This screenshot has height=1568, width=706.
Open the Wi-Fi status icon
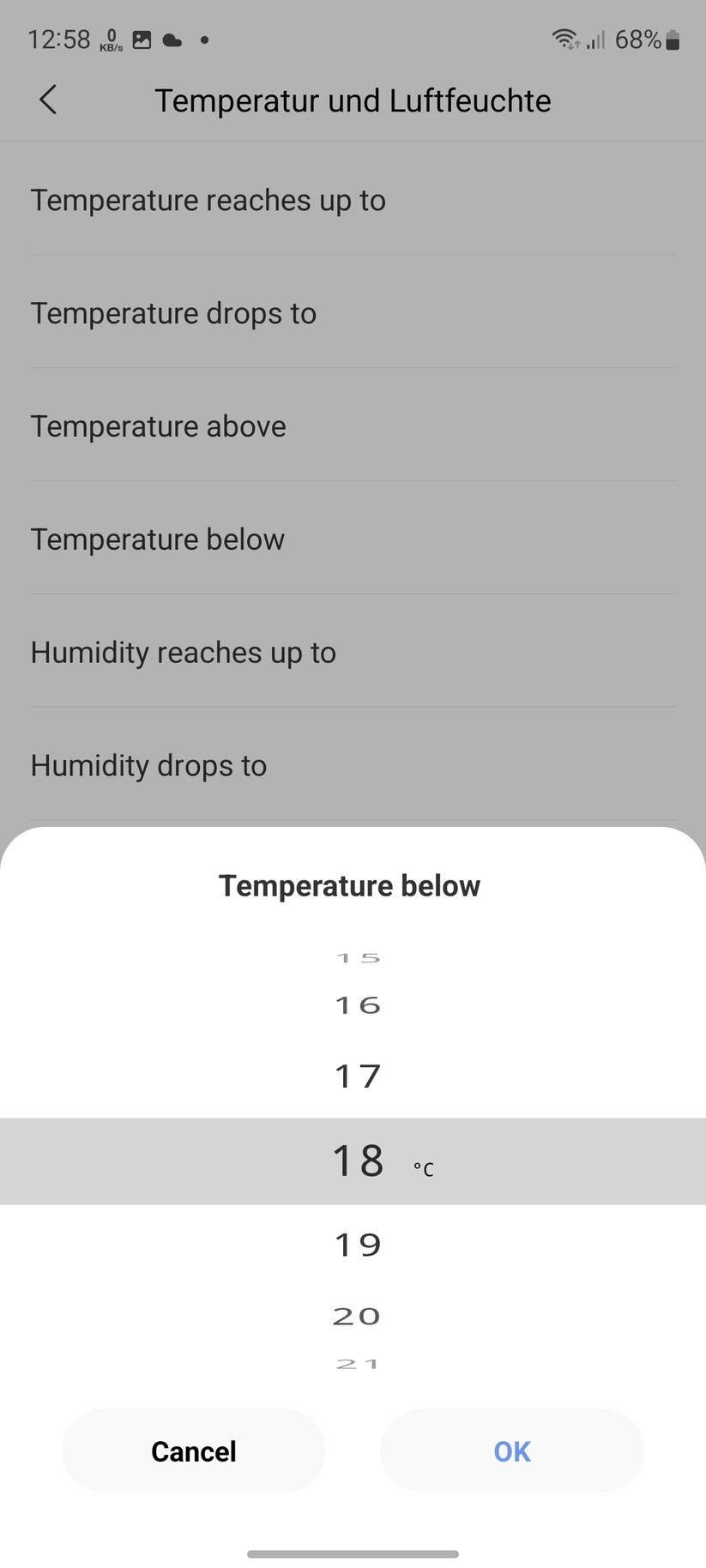click(x=564, y=39)
